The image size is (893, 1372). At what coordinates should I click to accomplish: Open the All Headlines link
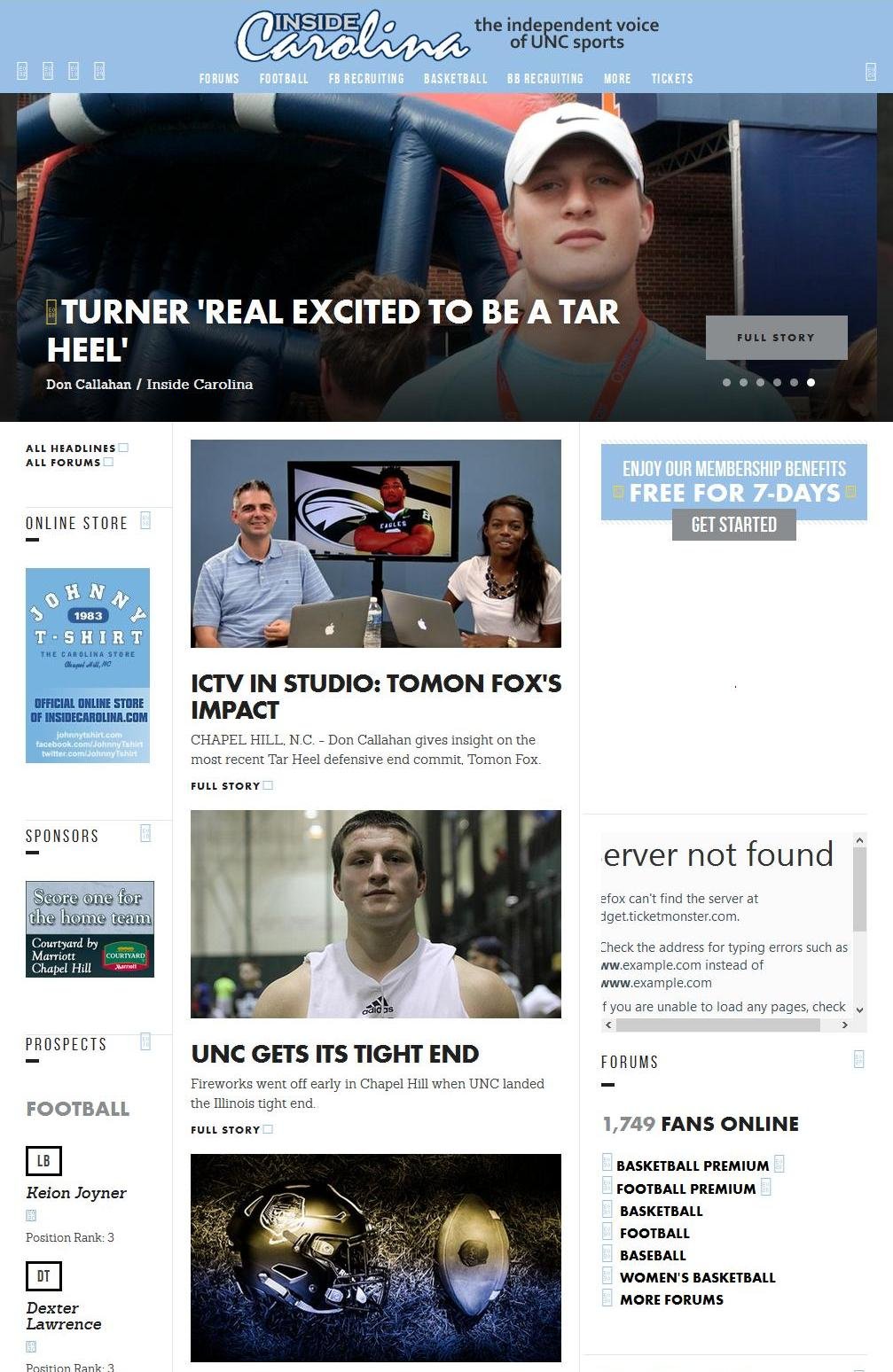click(x=72, y=448)
